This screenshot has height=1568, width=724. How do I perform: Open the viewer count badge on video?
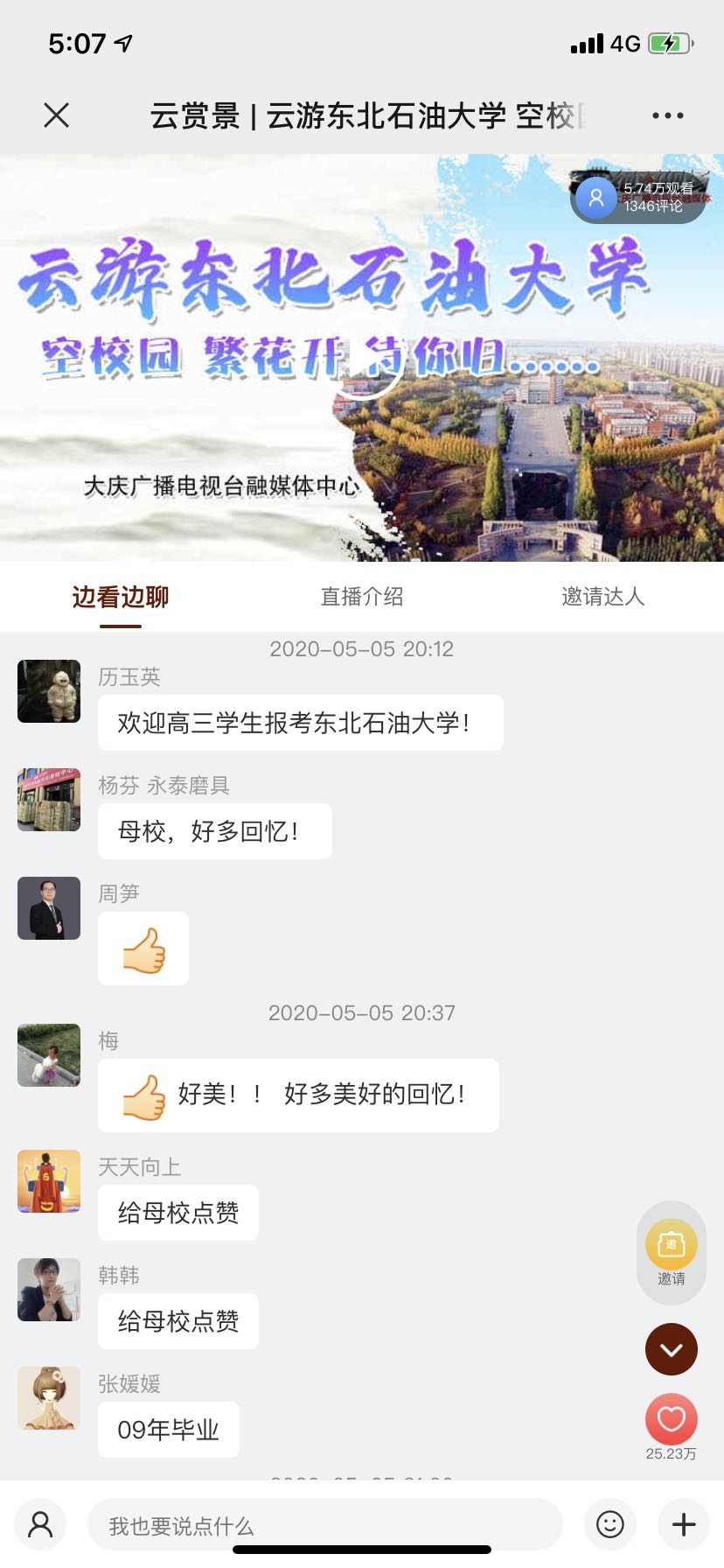tap(638, 198)
